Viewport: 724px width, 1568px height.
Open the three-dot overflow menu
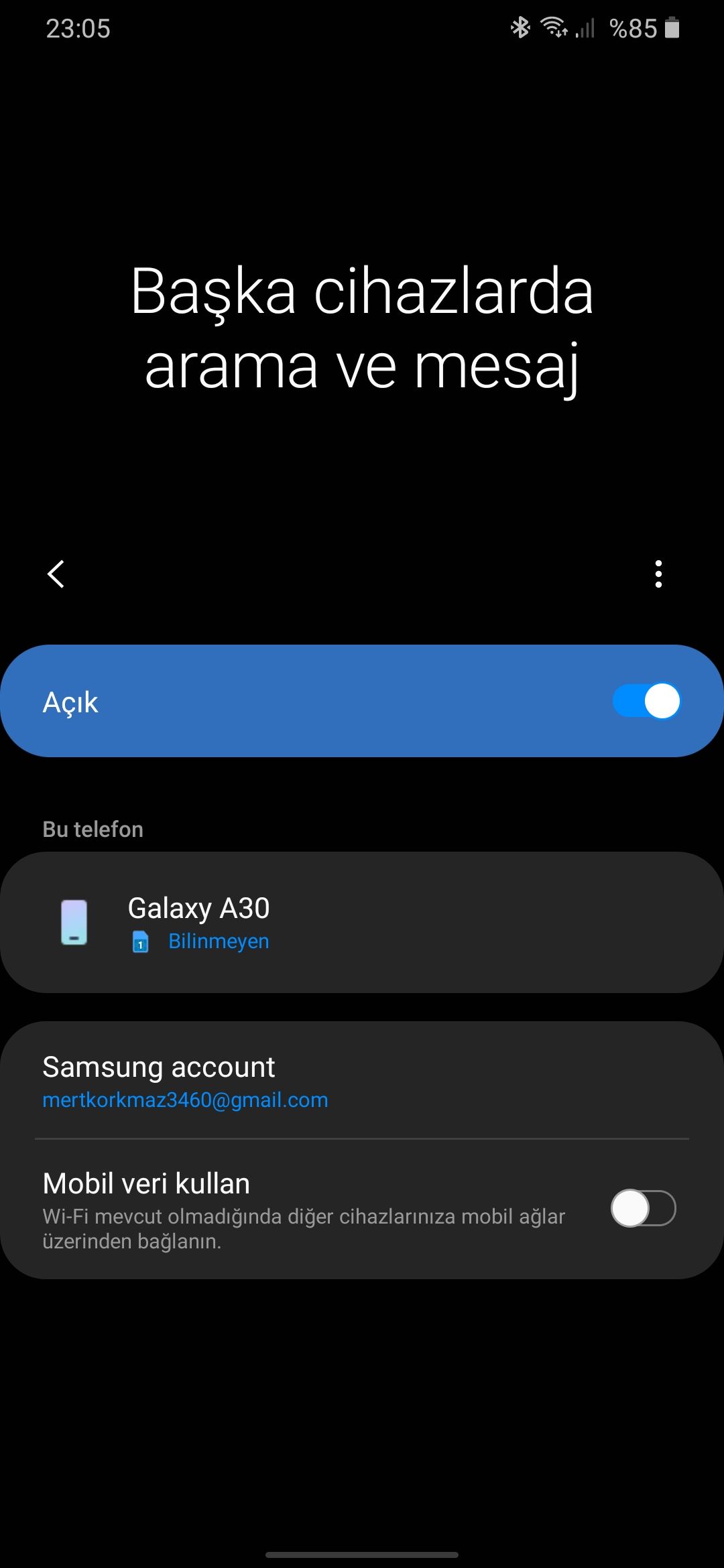point(658,574)
